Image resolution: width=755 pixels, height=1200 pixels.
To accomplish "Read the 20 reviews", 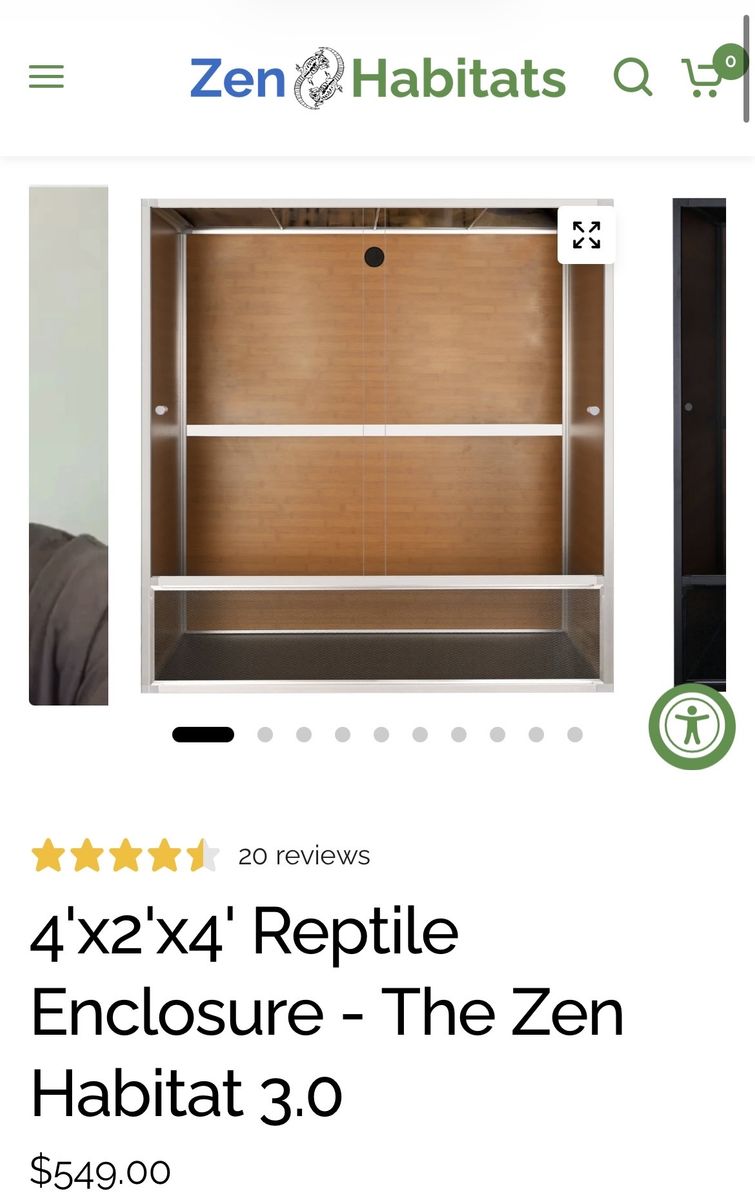I will coord(304,856).
